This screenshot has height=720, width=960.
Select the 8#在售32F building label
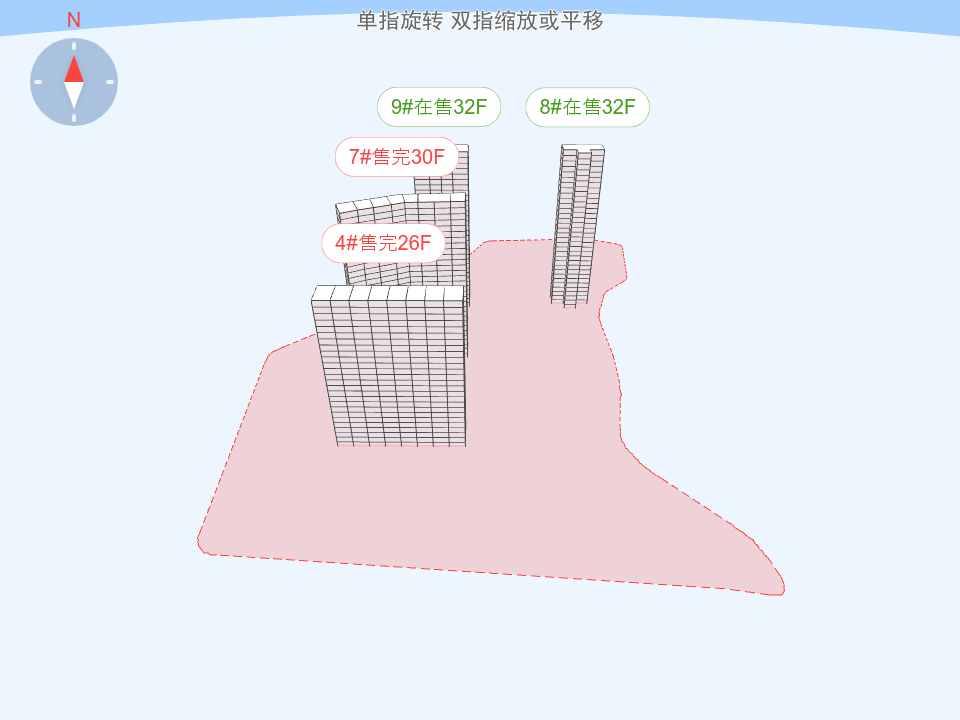588,107
